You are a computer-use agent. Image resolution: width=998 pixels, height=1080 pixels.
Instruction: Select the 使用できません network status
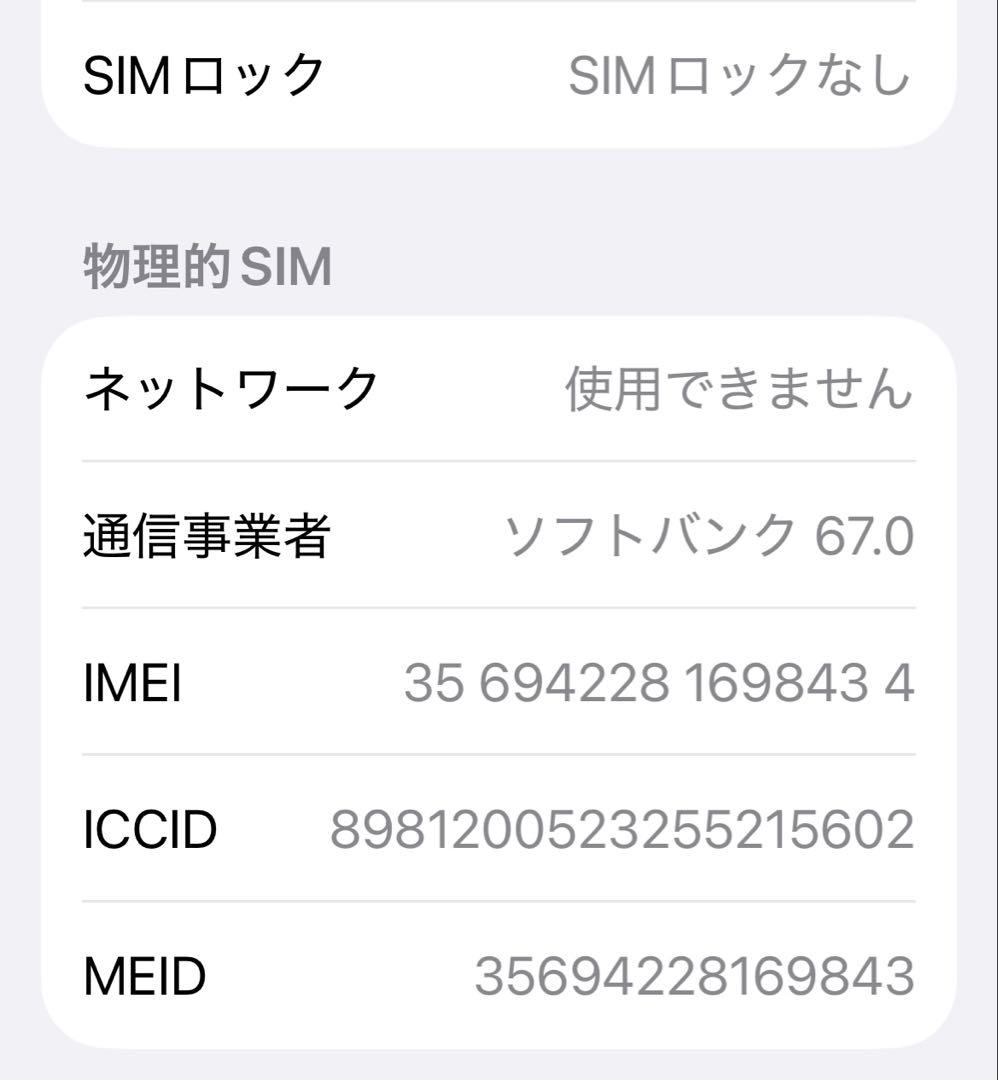pos(738,387)
